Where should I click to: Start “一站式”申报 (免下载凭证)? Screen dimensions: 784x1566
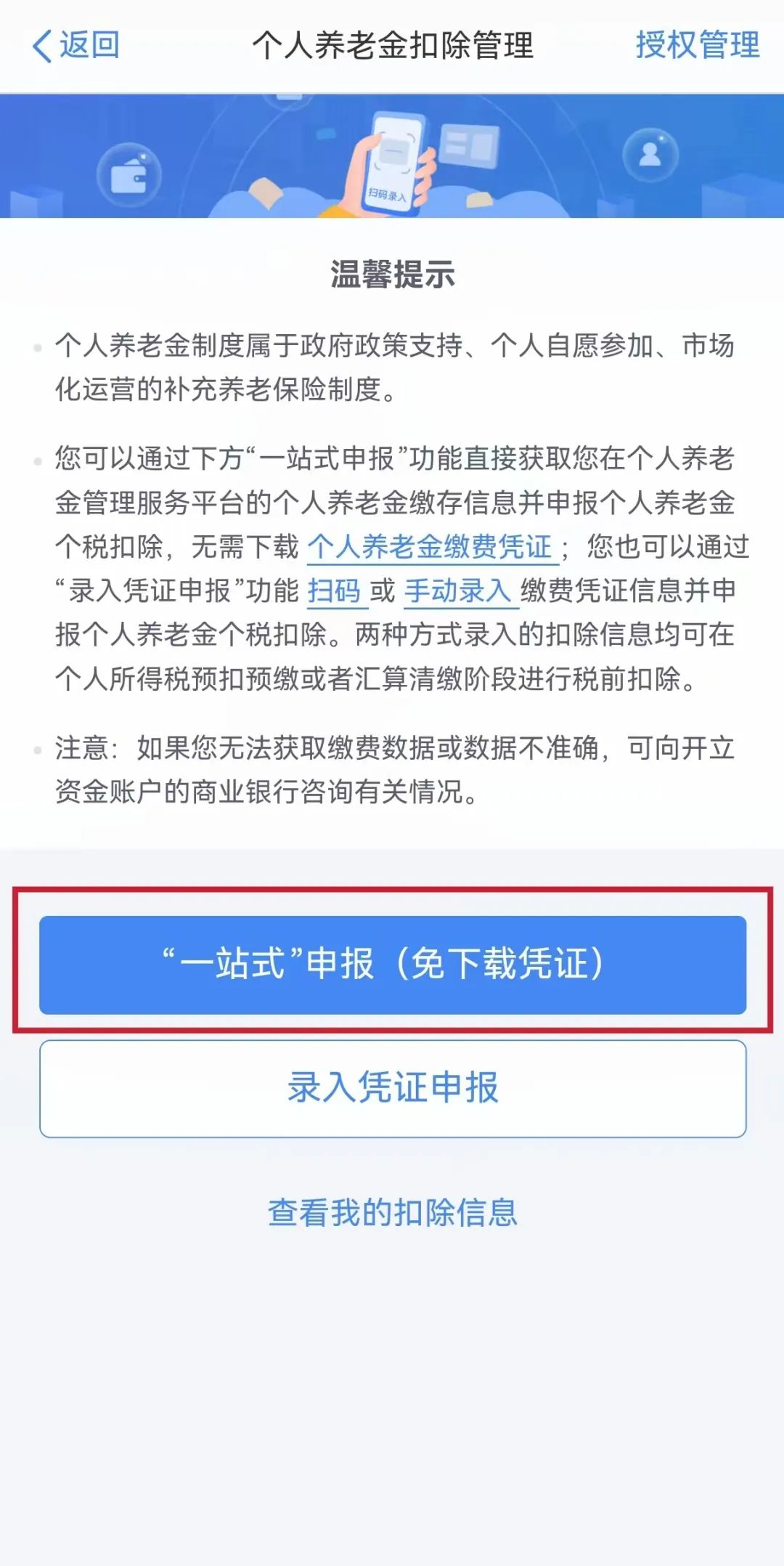(392, 965)
